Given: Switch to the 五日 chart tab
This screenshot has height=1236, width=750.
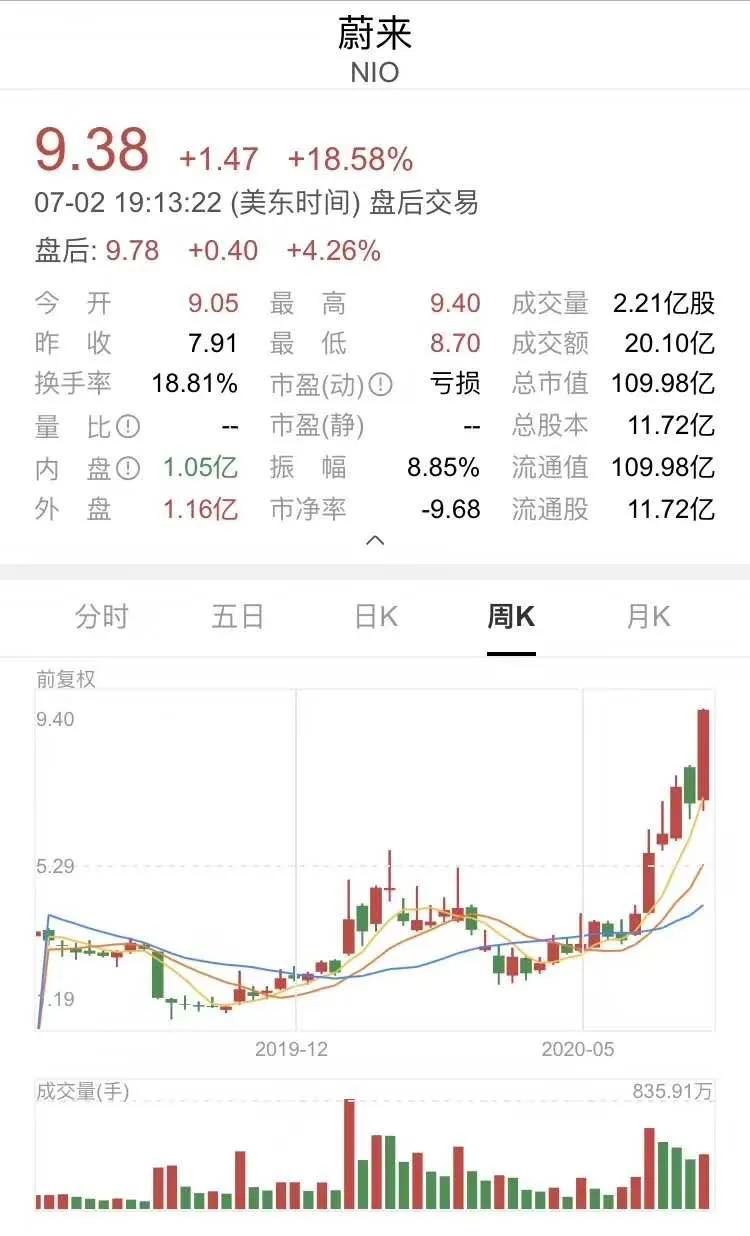Looking at the screenshot, I should [238, 617].
